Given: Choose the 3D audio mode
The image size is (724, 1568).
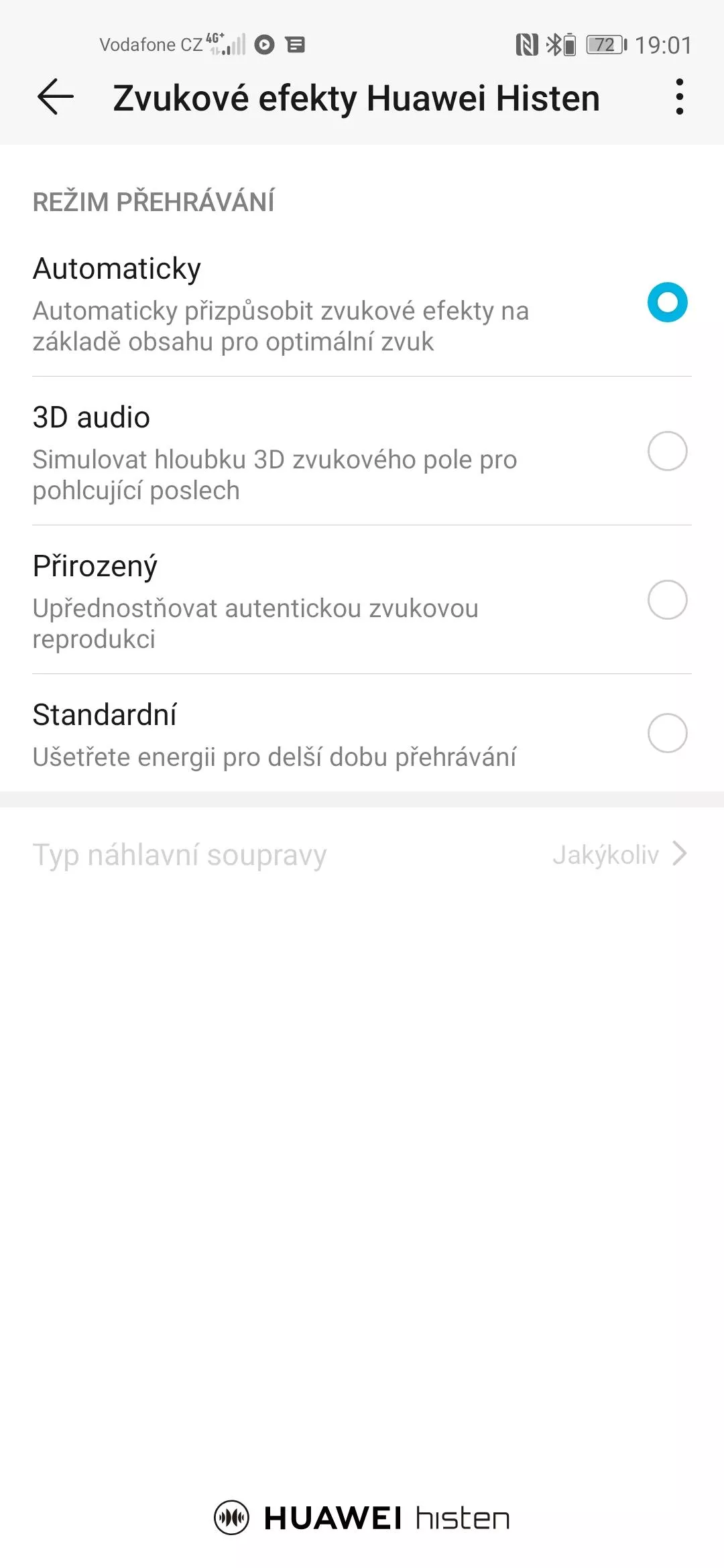Looking at the screenshot, I should pyautogui.click(x=362, y=452).
